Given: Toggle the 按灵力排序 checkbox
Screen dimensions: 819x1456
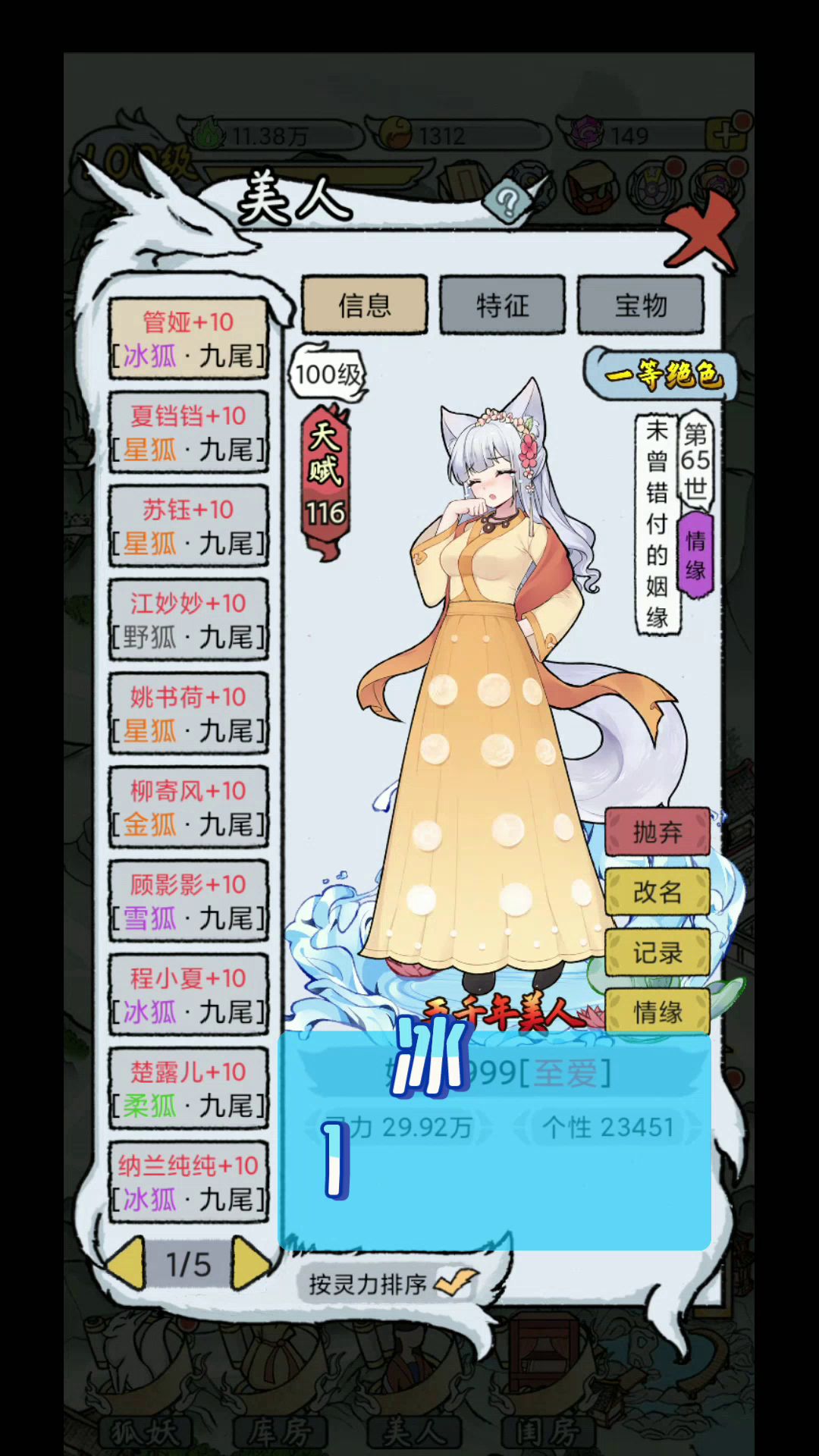Looking at the screenshot, I should pyautogui.click(x=458, y=1283).
